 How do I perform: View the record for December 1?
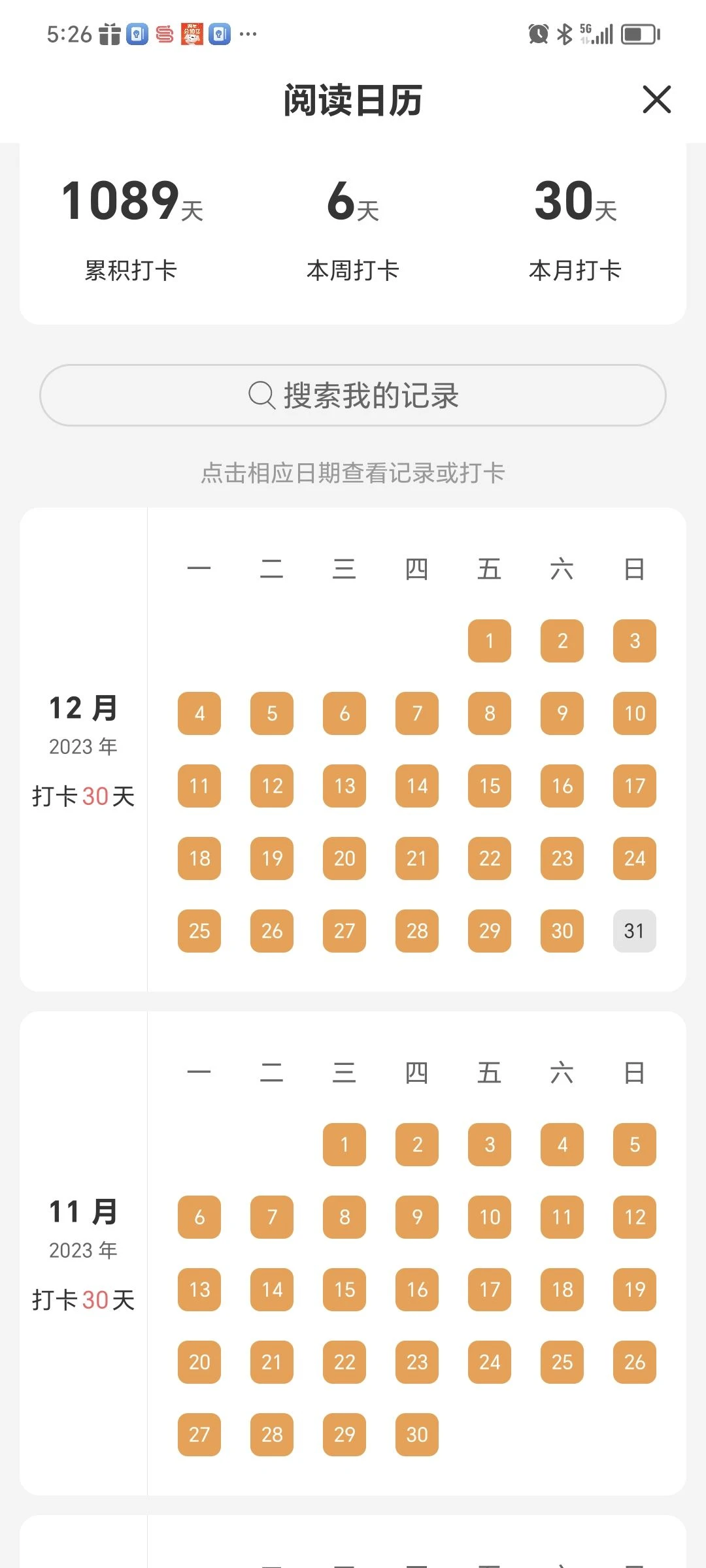(490, 641)
